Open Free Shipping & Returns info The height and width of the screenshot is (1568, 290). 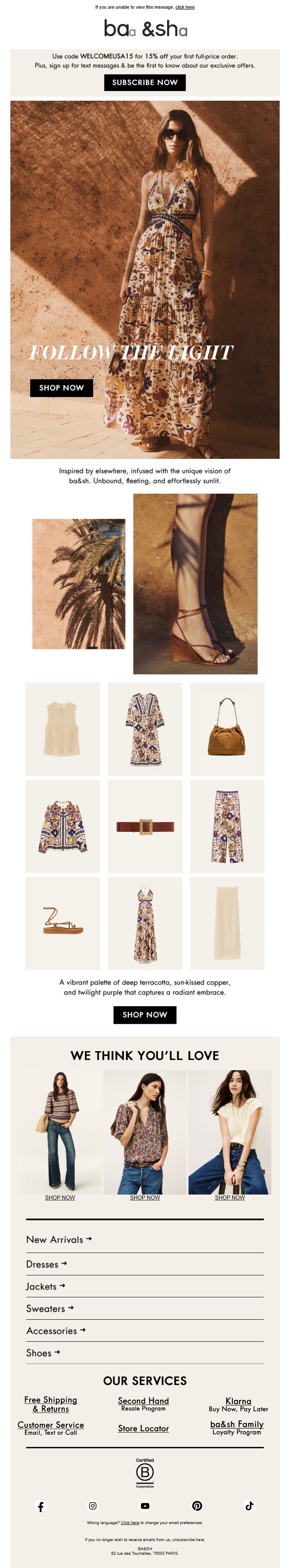click(51, 1403)
